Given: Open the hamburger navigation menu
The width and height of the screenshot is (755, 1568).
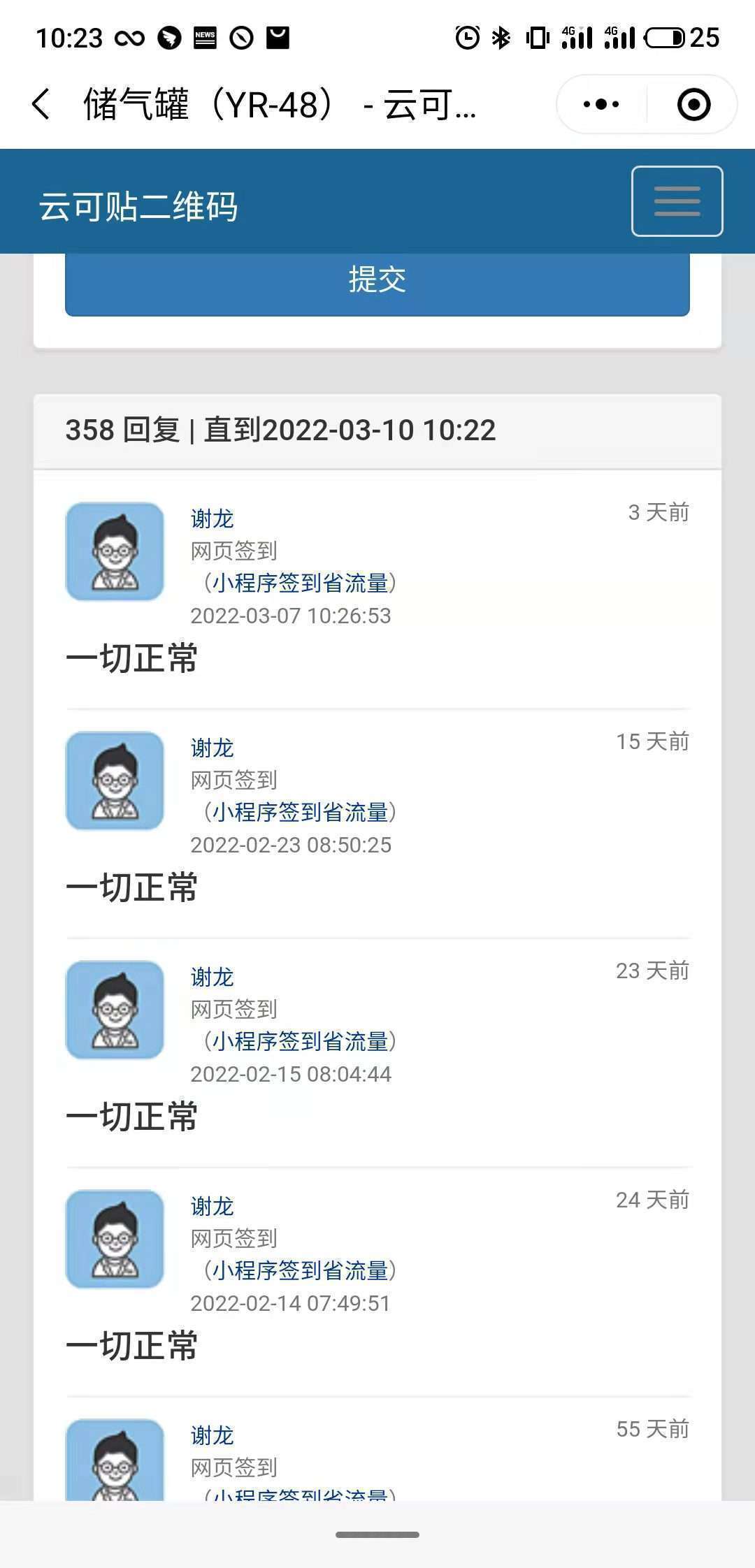Looking at the screenshot, I should (x=677, y=201).
